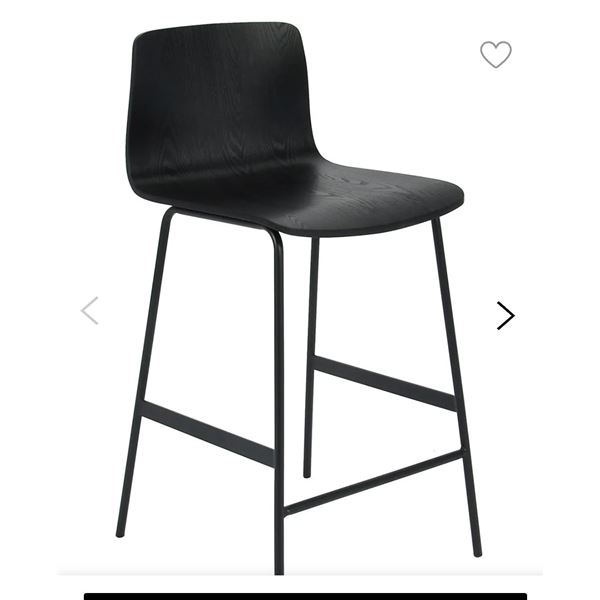Add this stool to the wishlist
Image resolution: width=600 pixels, height=600 pixels.
pos(495,55)
